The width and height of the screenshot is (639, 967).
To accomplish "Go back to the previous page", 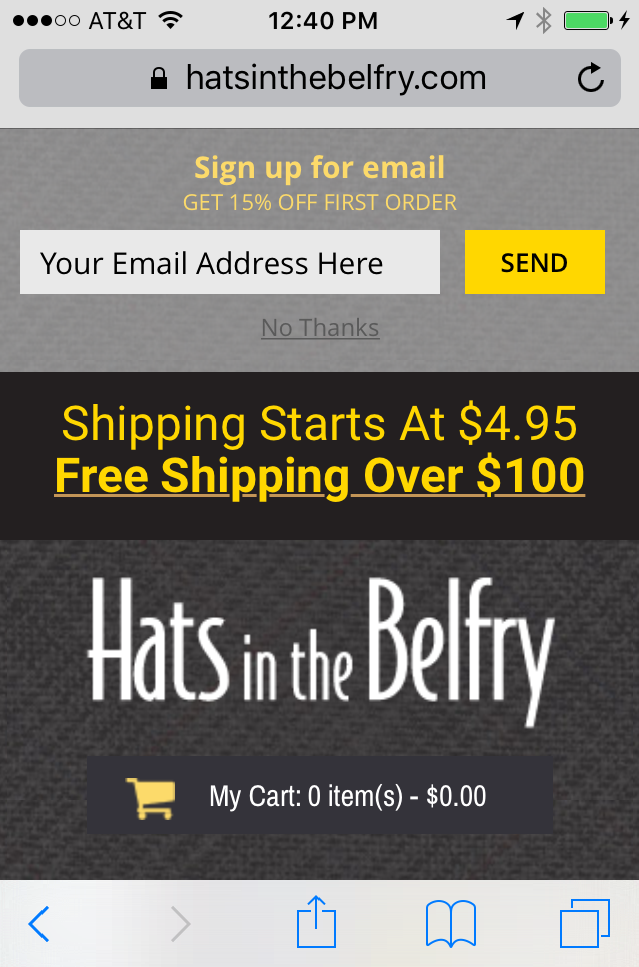I will [38, 923].
